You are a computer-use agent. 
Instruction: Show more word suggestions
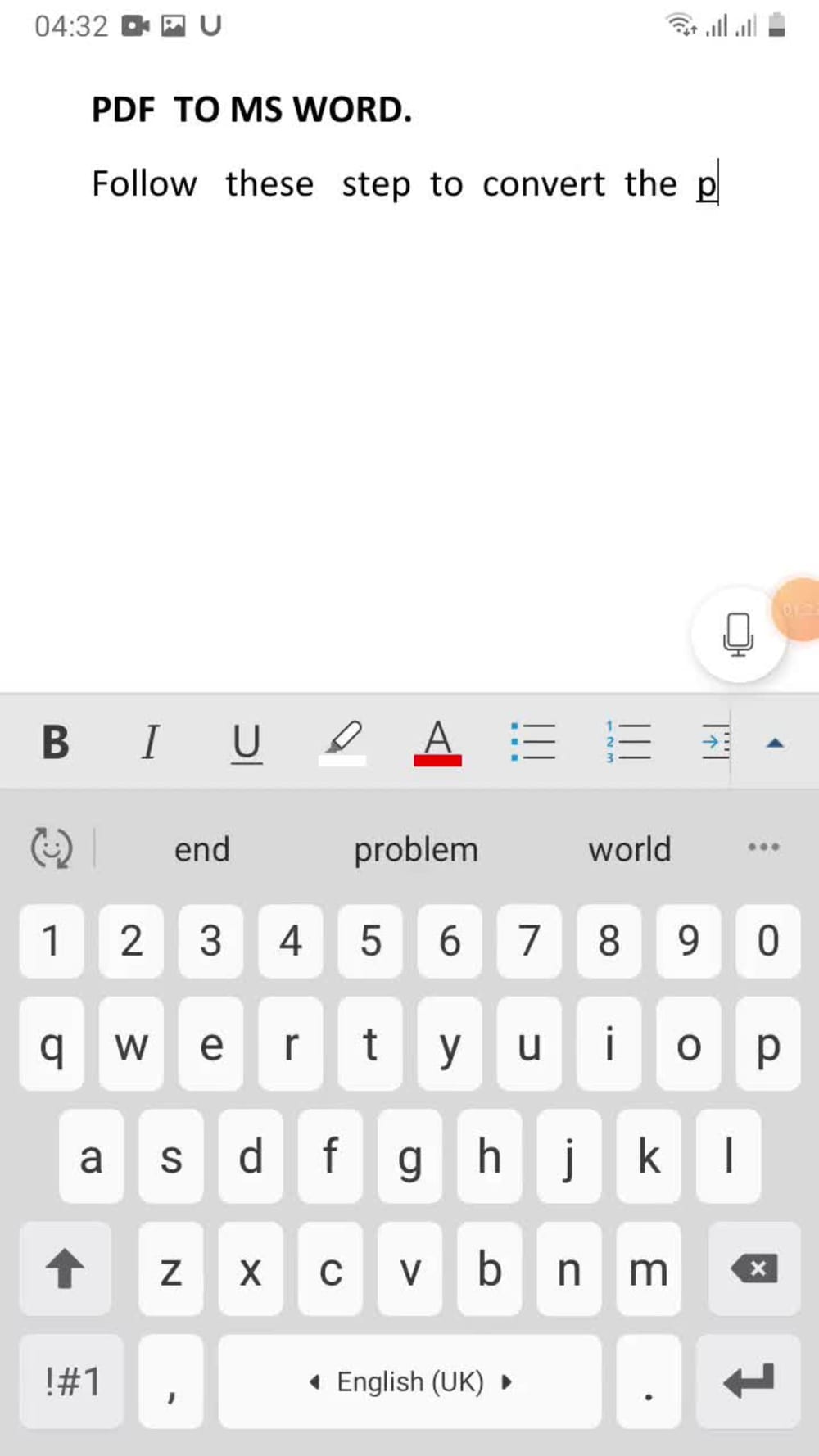pos(763,848)
